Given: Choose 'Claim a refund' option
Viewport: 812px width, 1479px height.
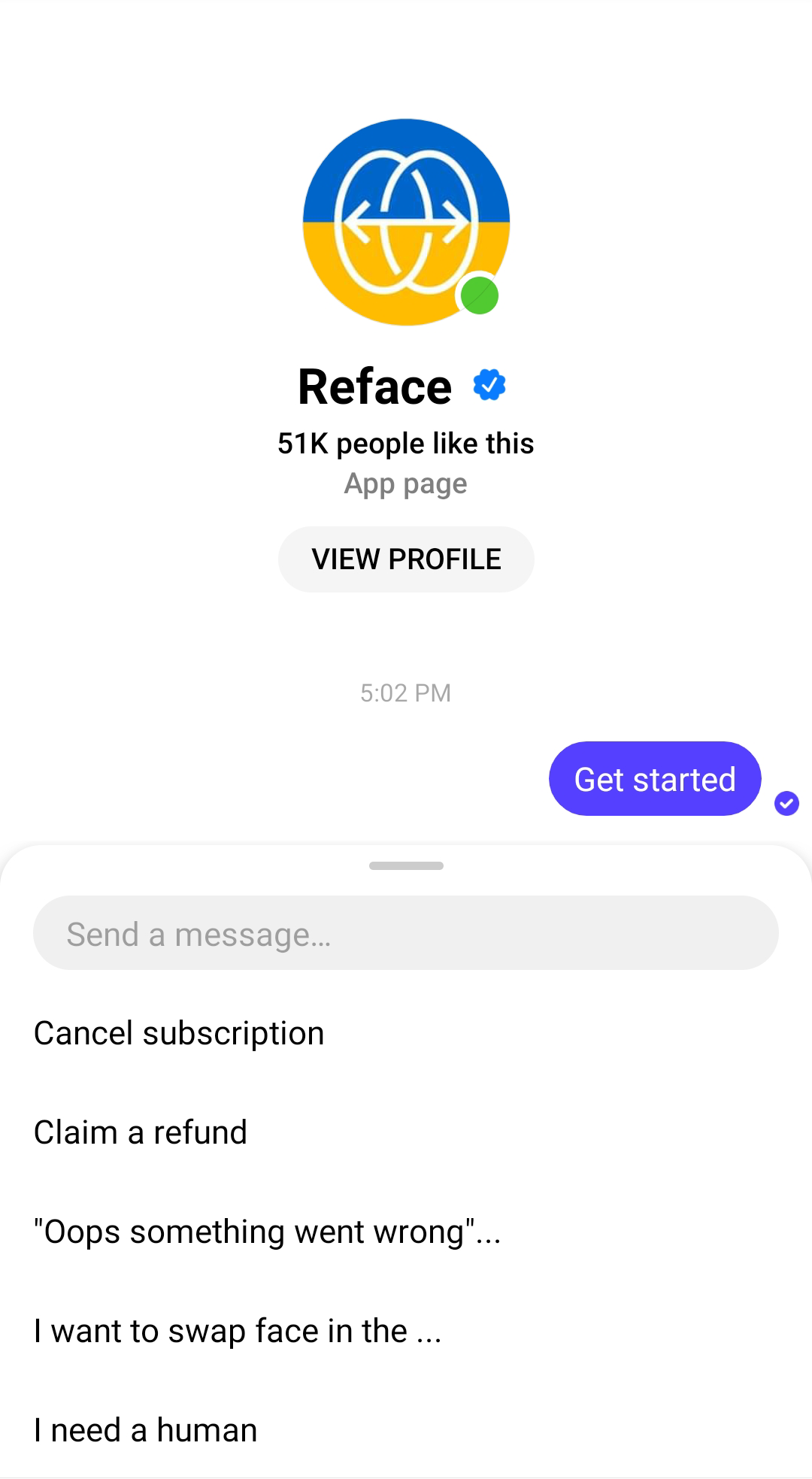Looking at the screenshot, I should tap(141, 1132).
